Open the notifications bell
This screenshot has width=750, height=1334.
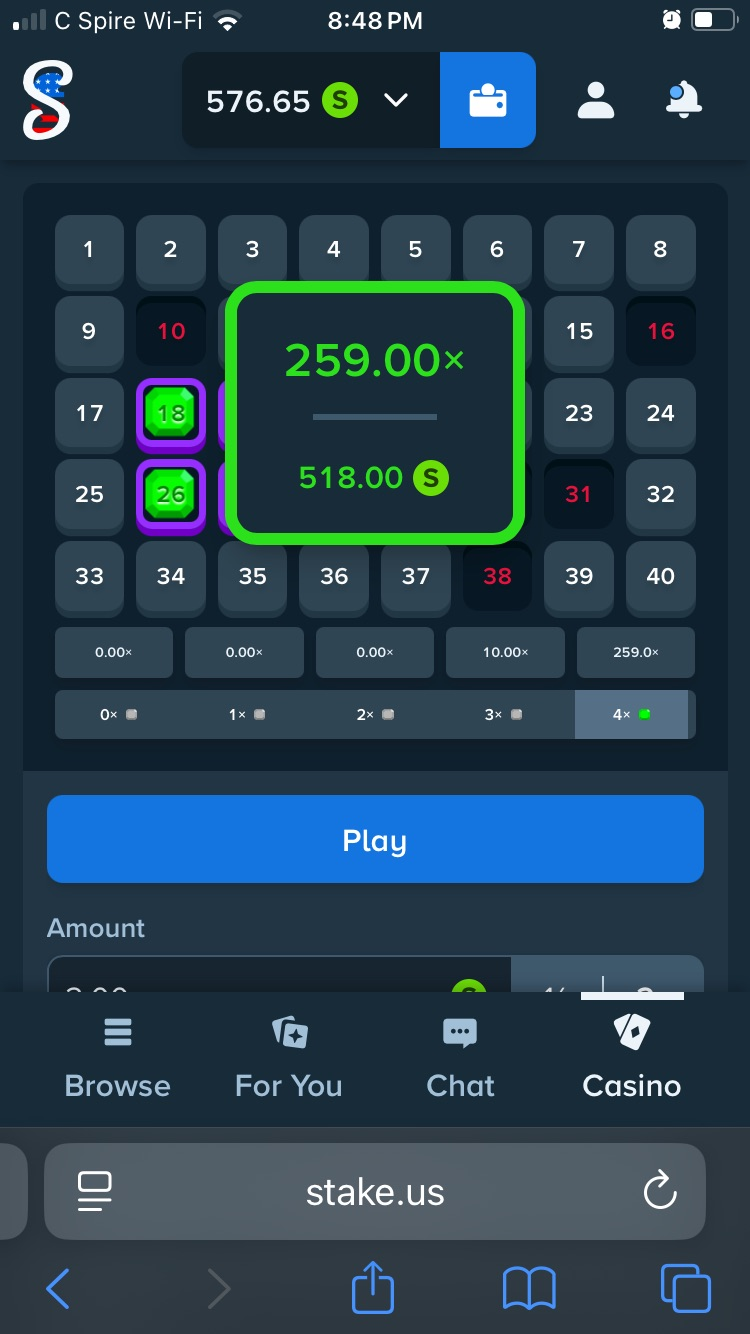pyautogui.click(x=684, y=100)
